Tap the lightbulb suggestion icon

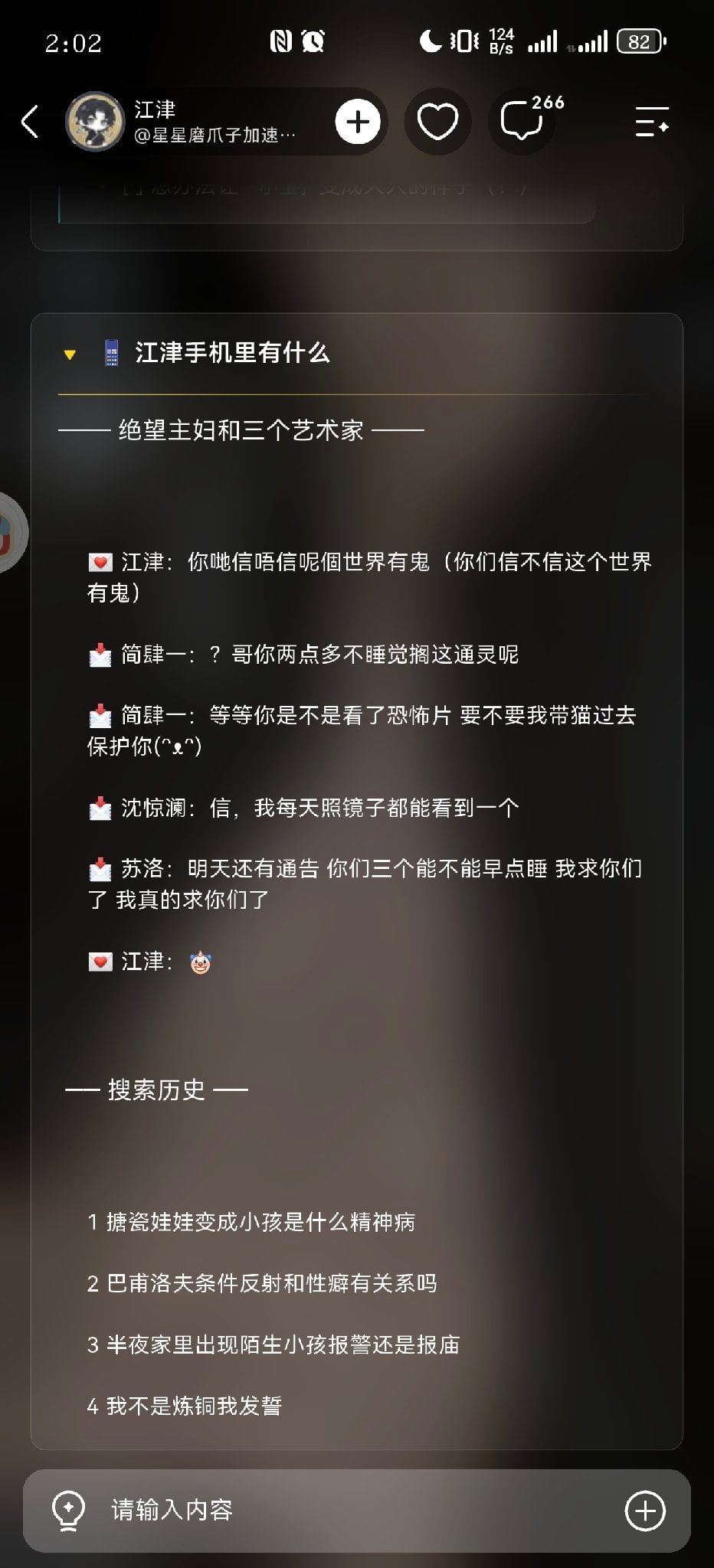coord(68,1511)
